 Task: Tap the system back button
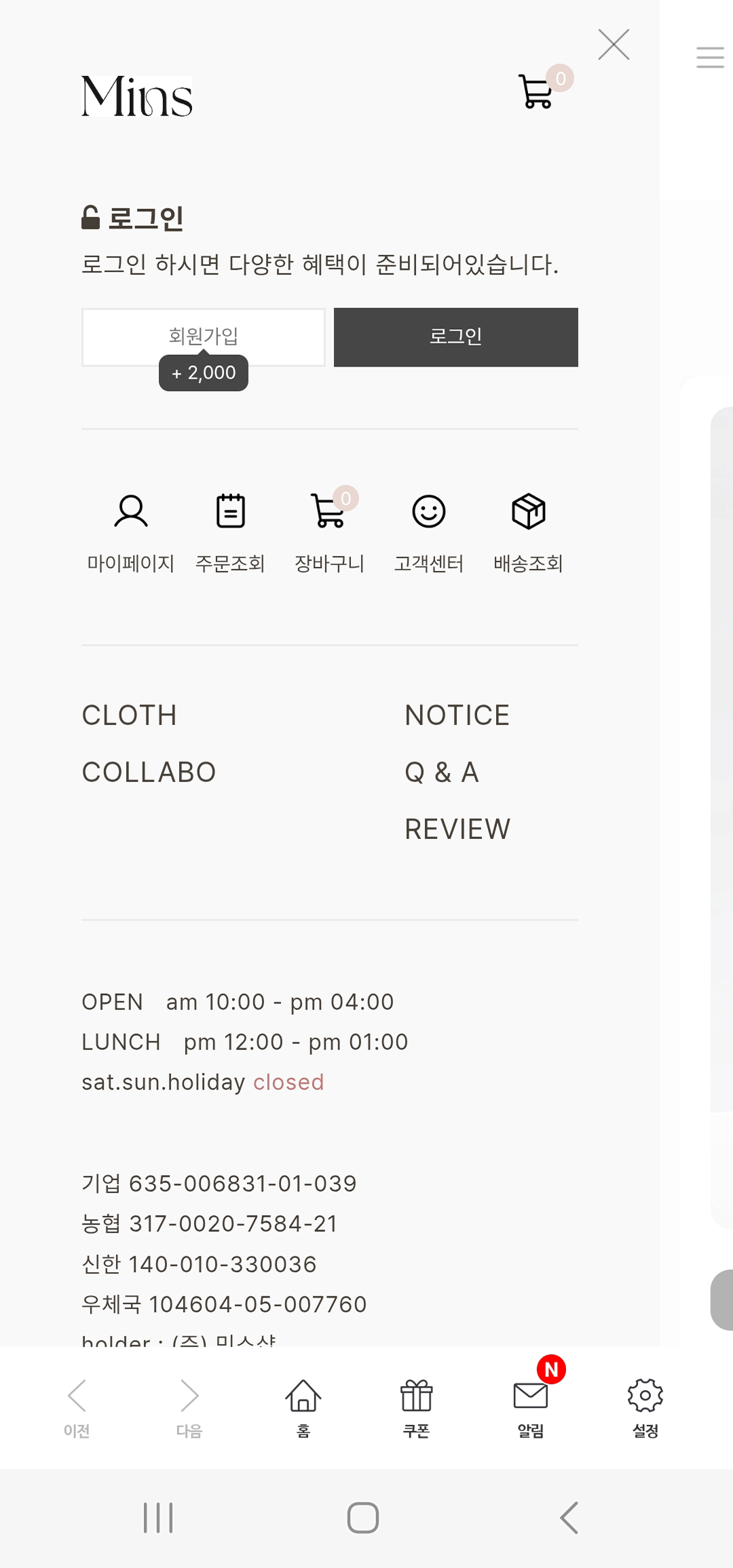(x=569, y=1517)
